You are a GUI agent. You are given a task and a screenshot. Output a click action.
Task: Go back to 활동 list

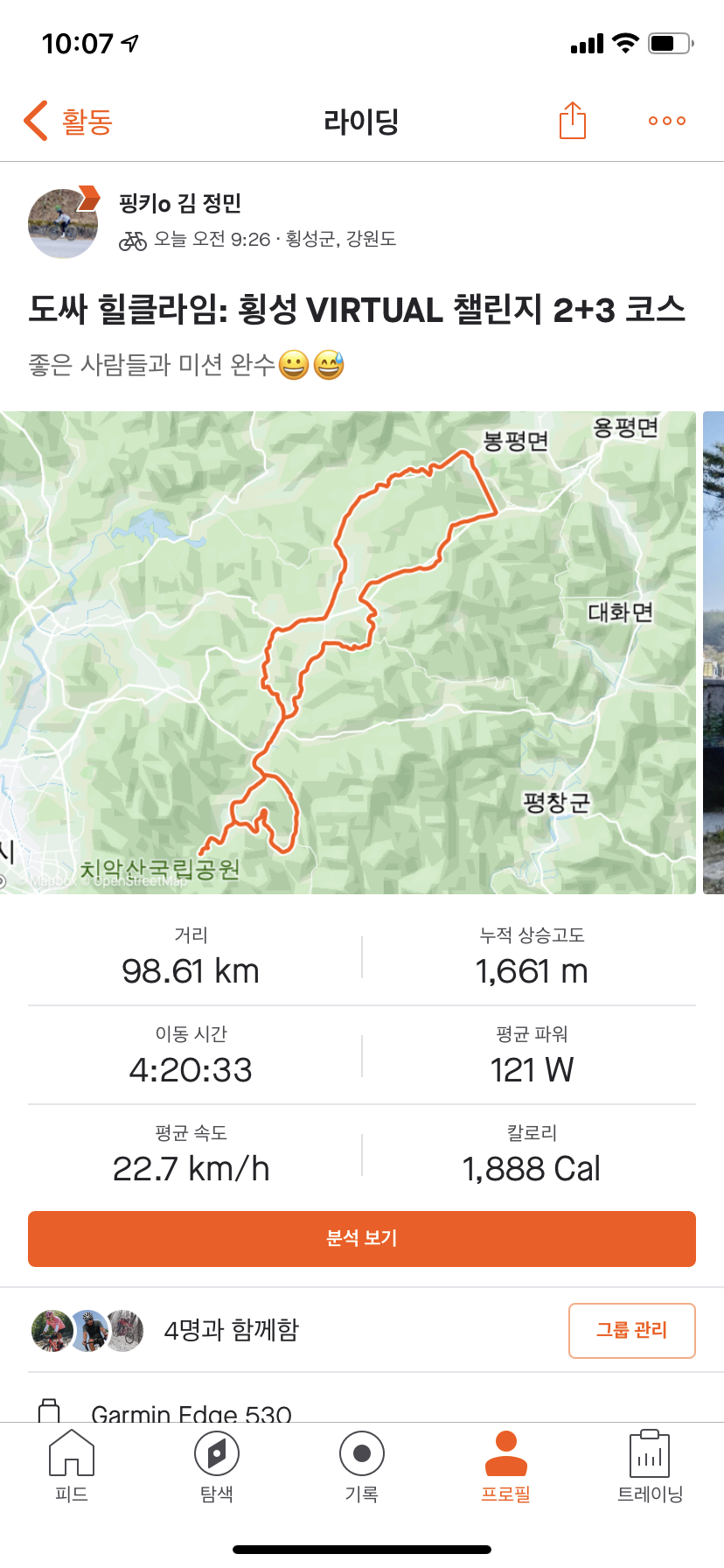pos(68,121)
